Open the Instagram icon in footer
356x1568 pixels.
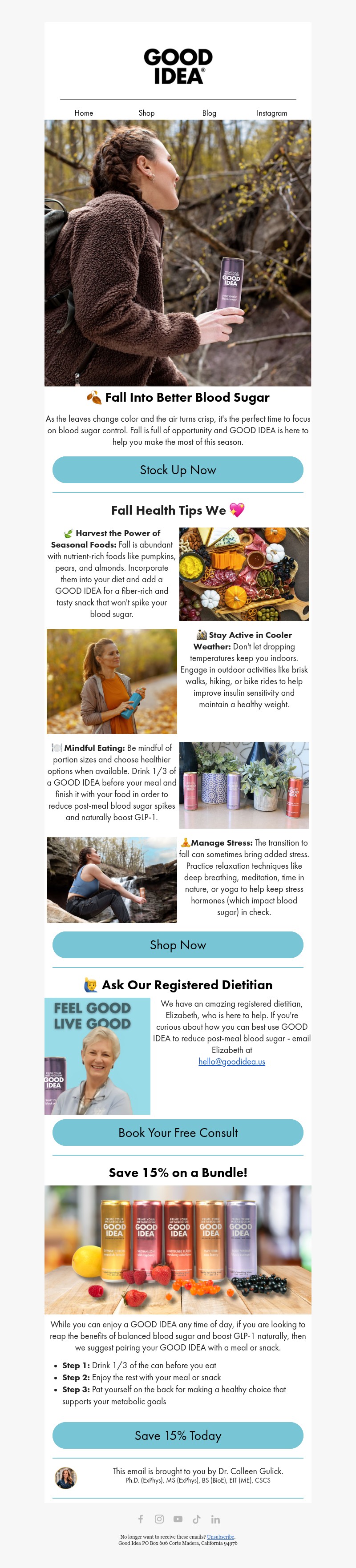tap(159, 1520)
